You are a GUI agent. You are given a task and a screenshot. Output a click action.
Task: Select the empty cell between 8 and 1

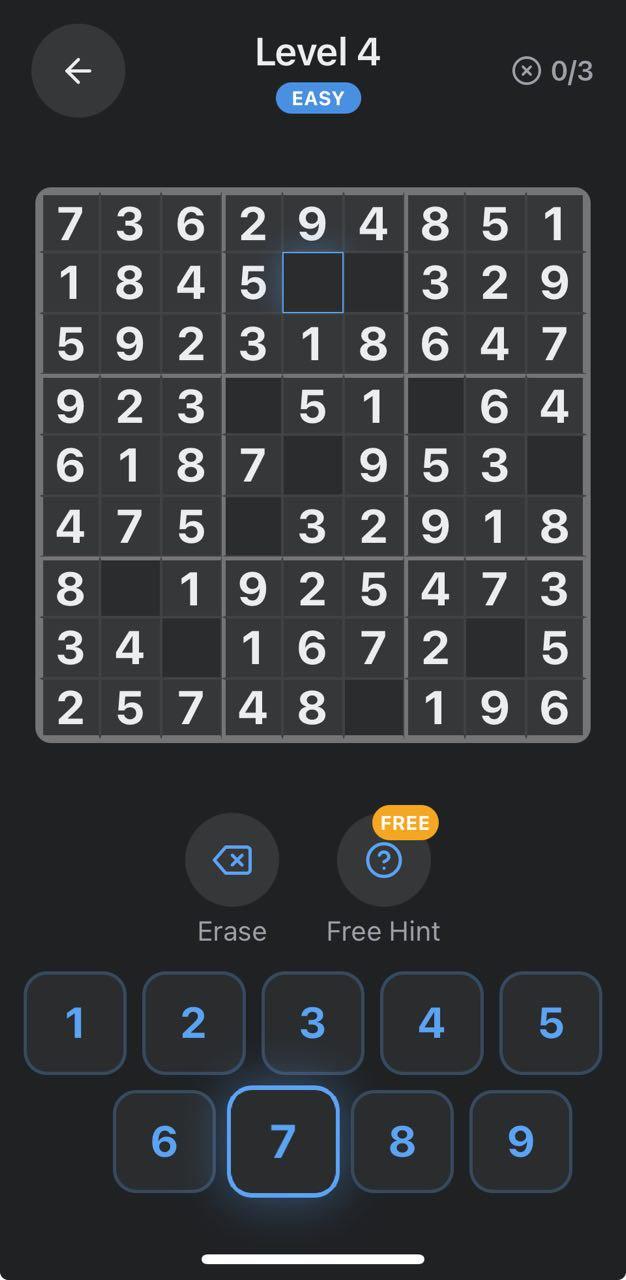pos(130,589)
